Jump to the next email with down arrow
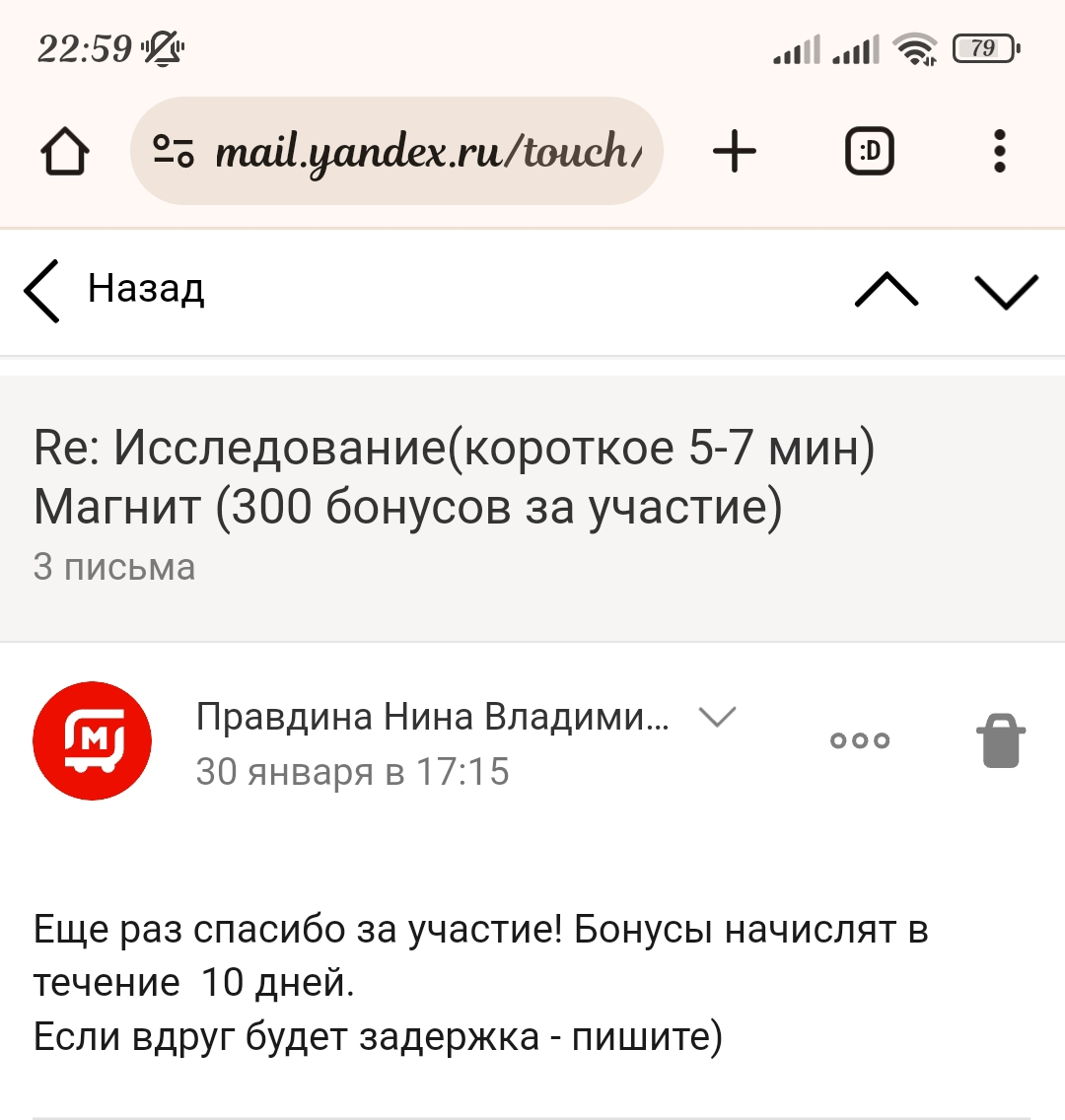The width and height of the screenshot is (1065, 1120). pos(1006,292)
